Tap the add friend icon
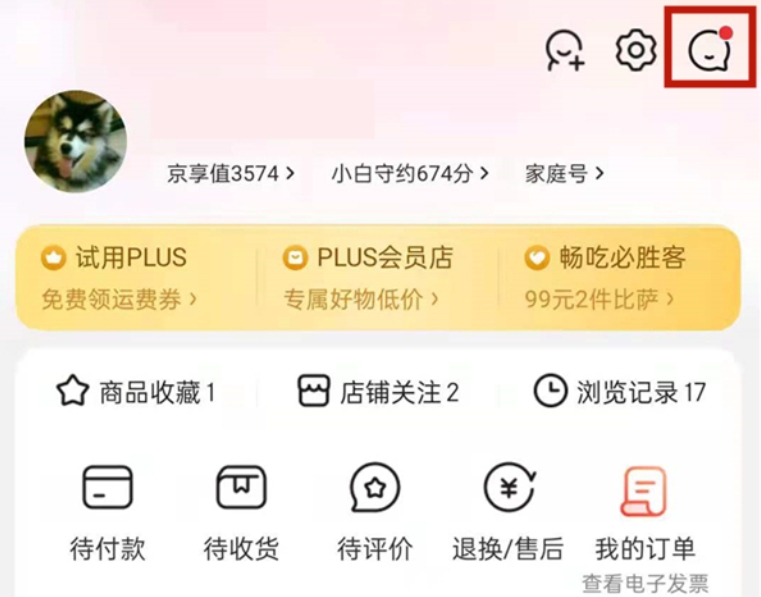761x597 pixels. coord(564,50)
